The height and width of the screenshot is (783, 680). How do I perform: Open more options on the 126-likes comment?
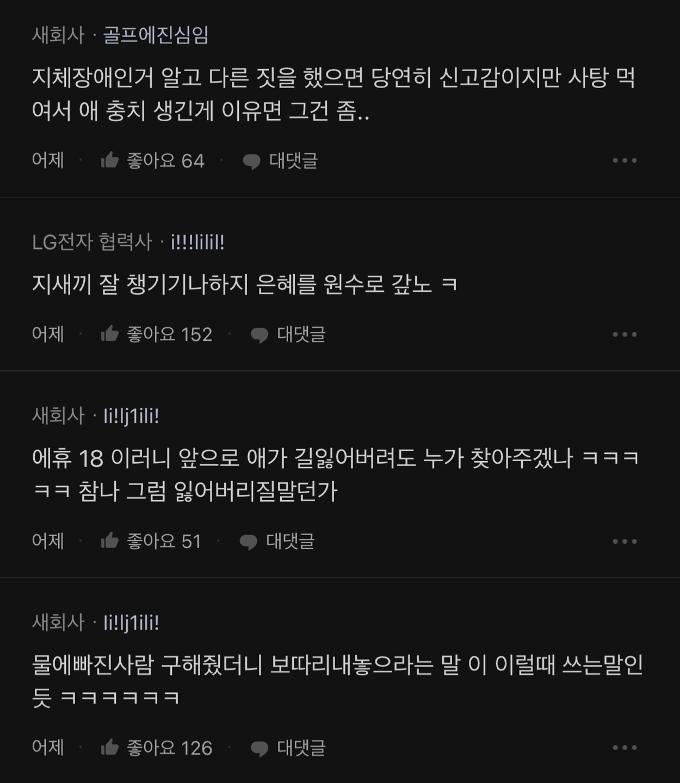point(624,747)
